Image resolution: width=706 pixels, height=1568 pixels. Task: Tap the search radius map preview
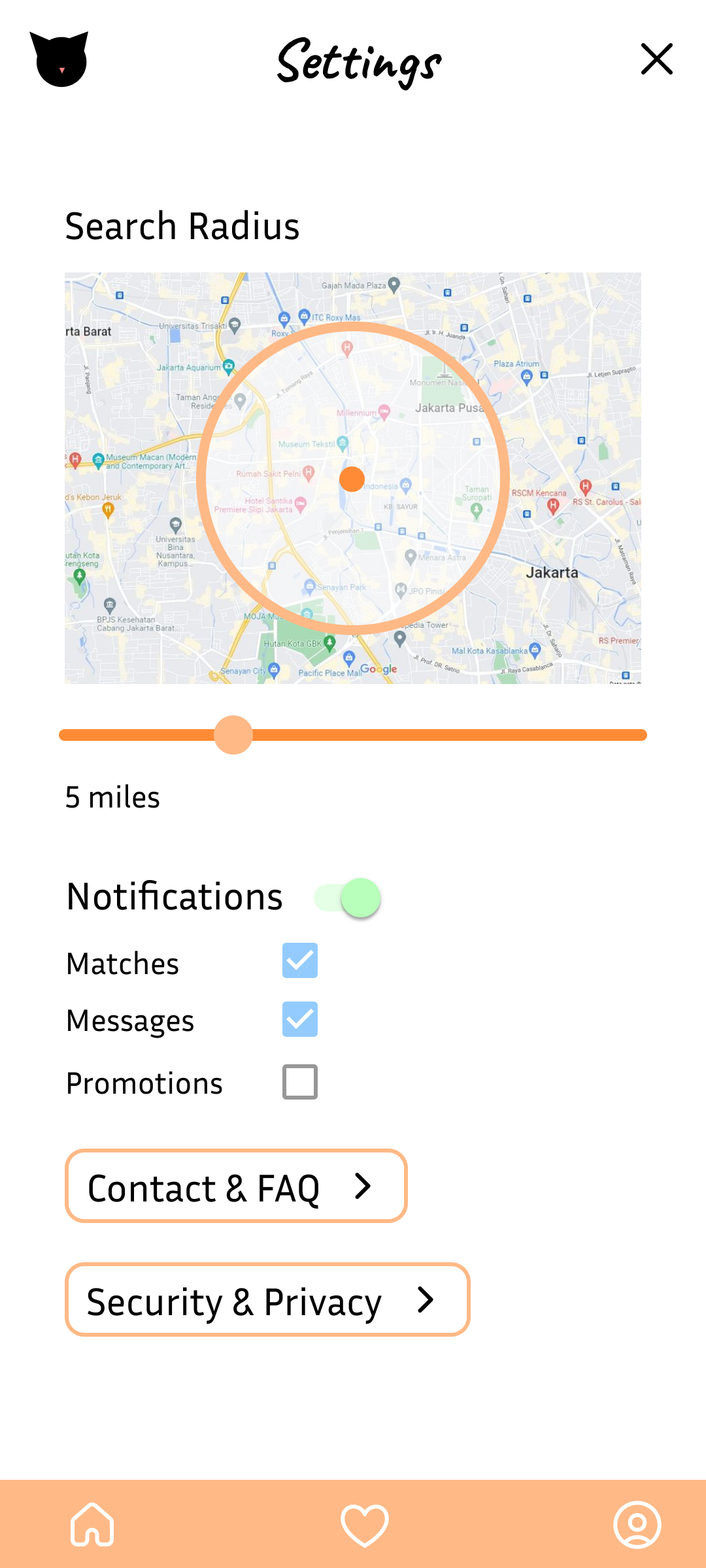coord(353,478)
